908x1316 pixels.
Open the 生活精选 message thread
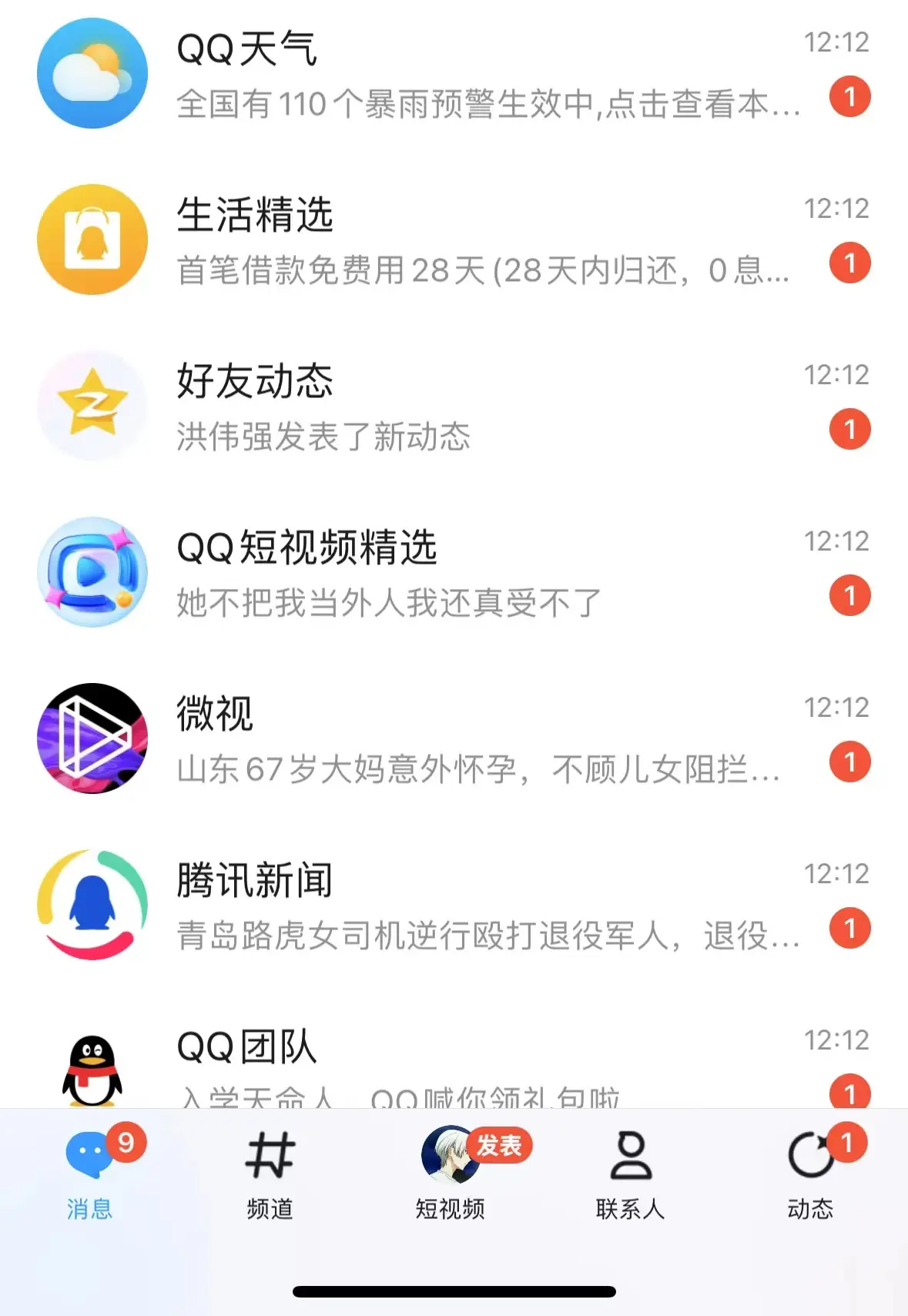coord(454,240)
